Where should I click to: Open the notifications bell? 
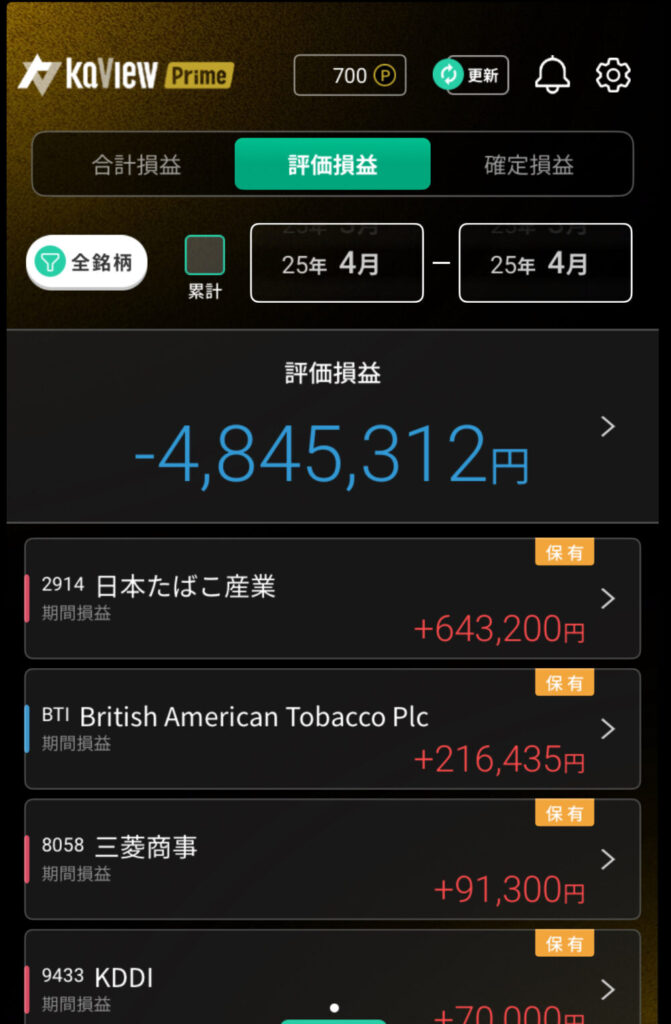[x=552, y=75]
